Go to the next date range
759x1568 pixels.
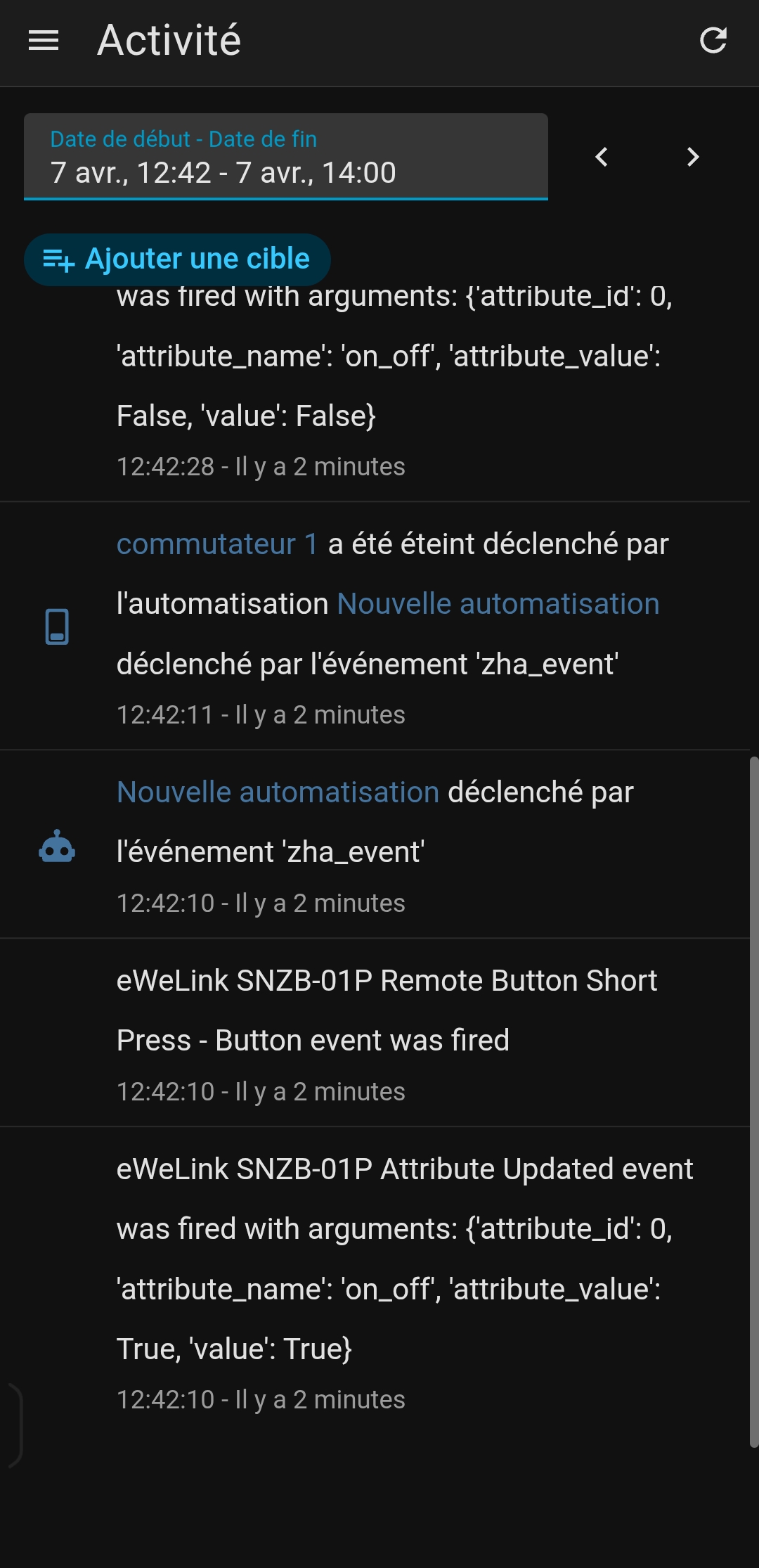(x=693, y=157)
